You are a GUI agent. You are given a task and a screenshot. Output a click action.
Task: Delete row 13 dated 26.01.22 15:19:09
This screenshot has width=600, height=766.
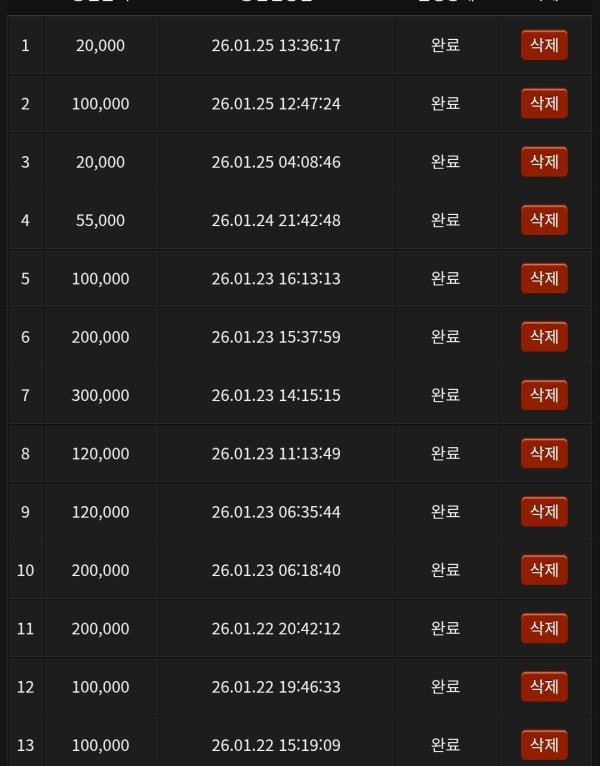pos(544,745)
